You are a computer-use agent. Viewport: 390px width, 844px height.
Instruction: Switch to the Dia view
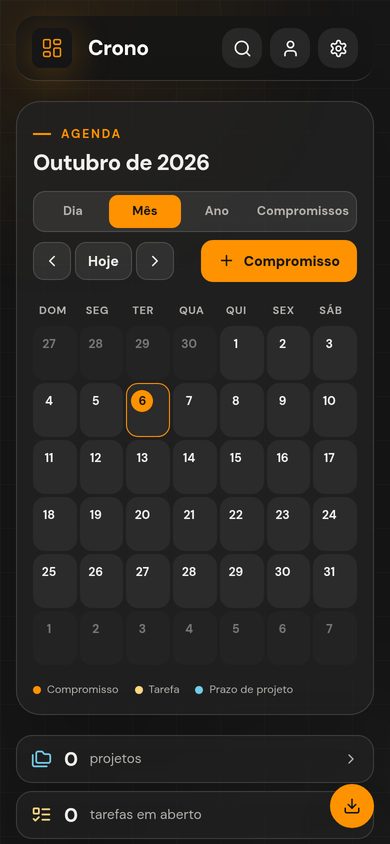point(73,211)
